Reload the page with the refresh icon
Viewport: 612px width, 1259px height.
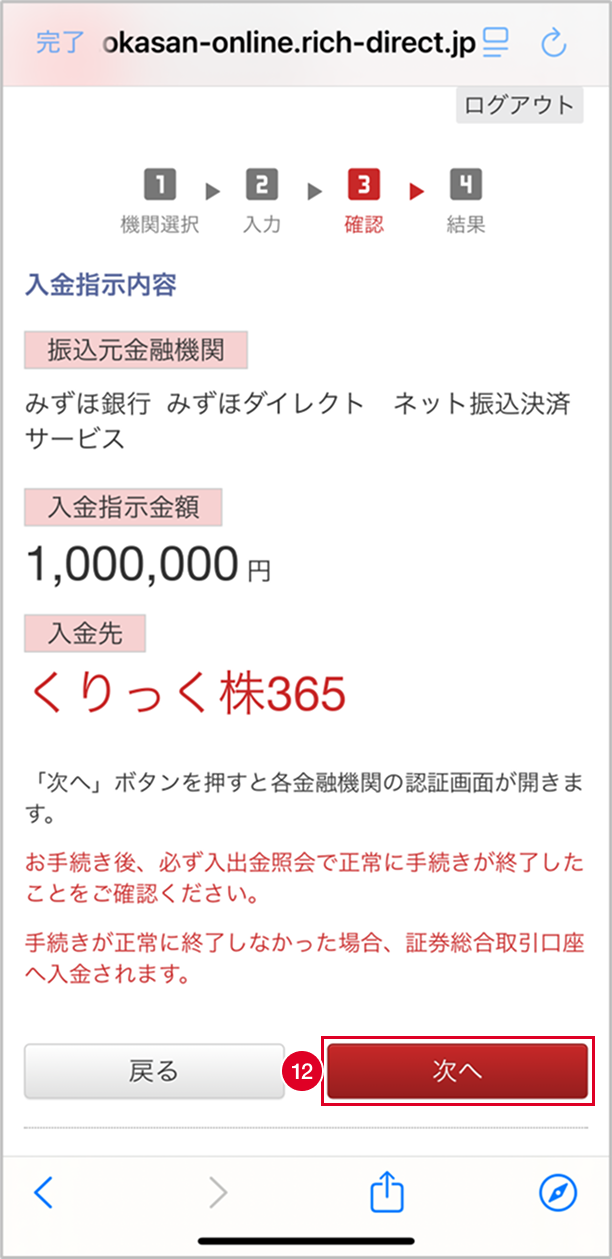553,42
